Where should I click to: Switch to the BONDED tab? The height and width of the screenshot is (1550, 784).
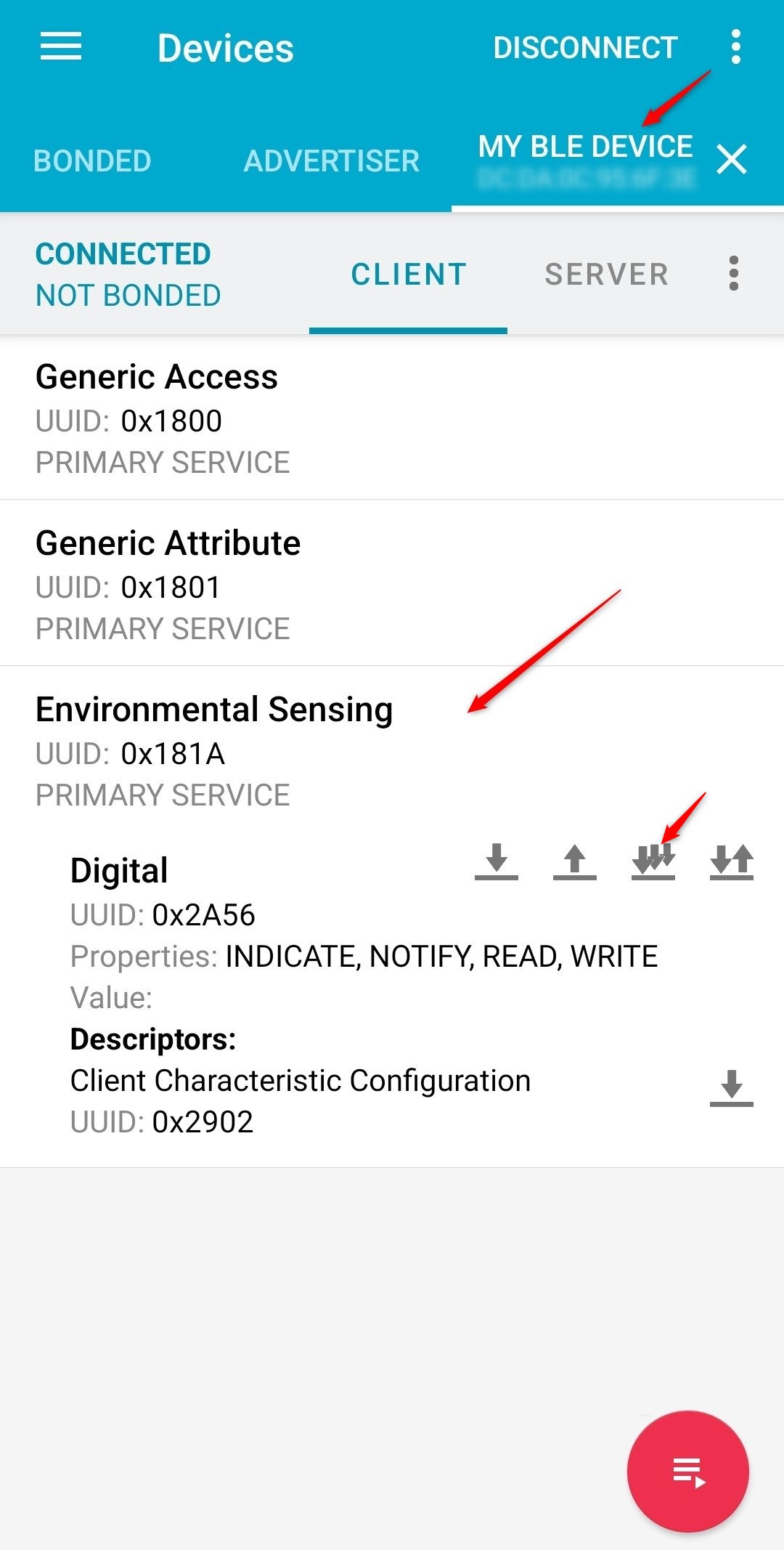point(92,161)
